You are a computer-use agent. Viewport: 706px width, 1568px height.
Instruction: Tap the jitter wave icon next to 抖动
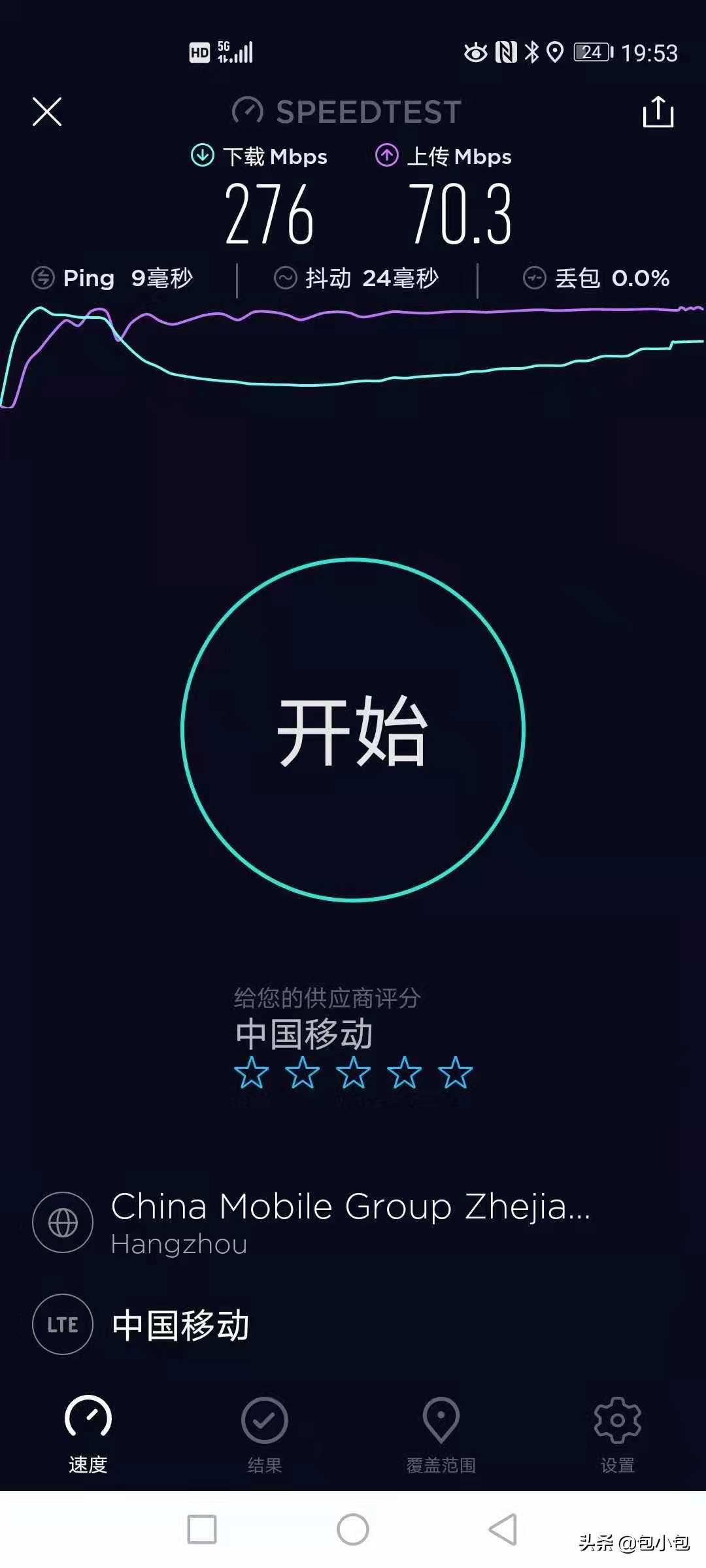tap(286, 278)
